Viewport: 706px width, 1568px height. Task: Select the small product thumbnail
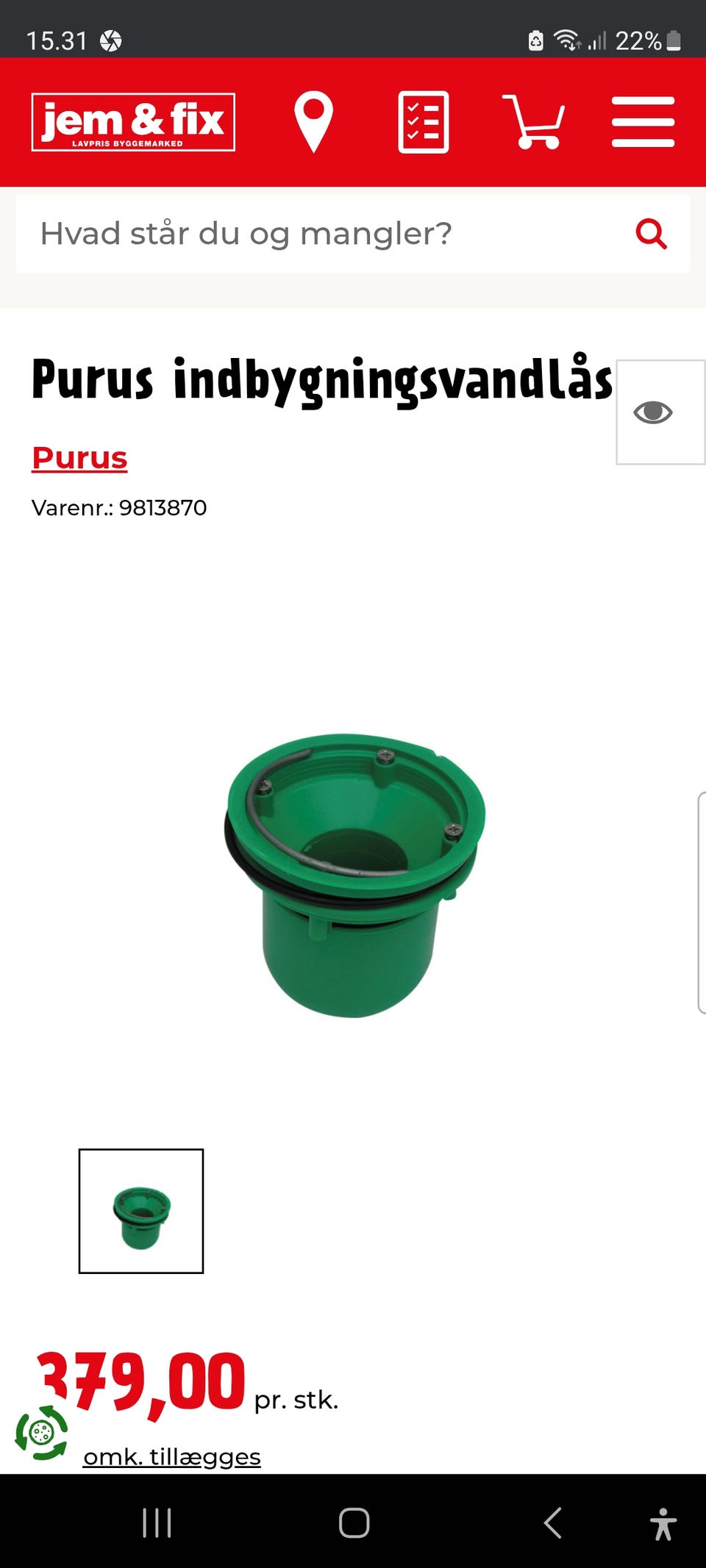click(x=141, y=1211)
